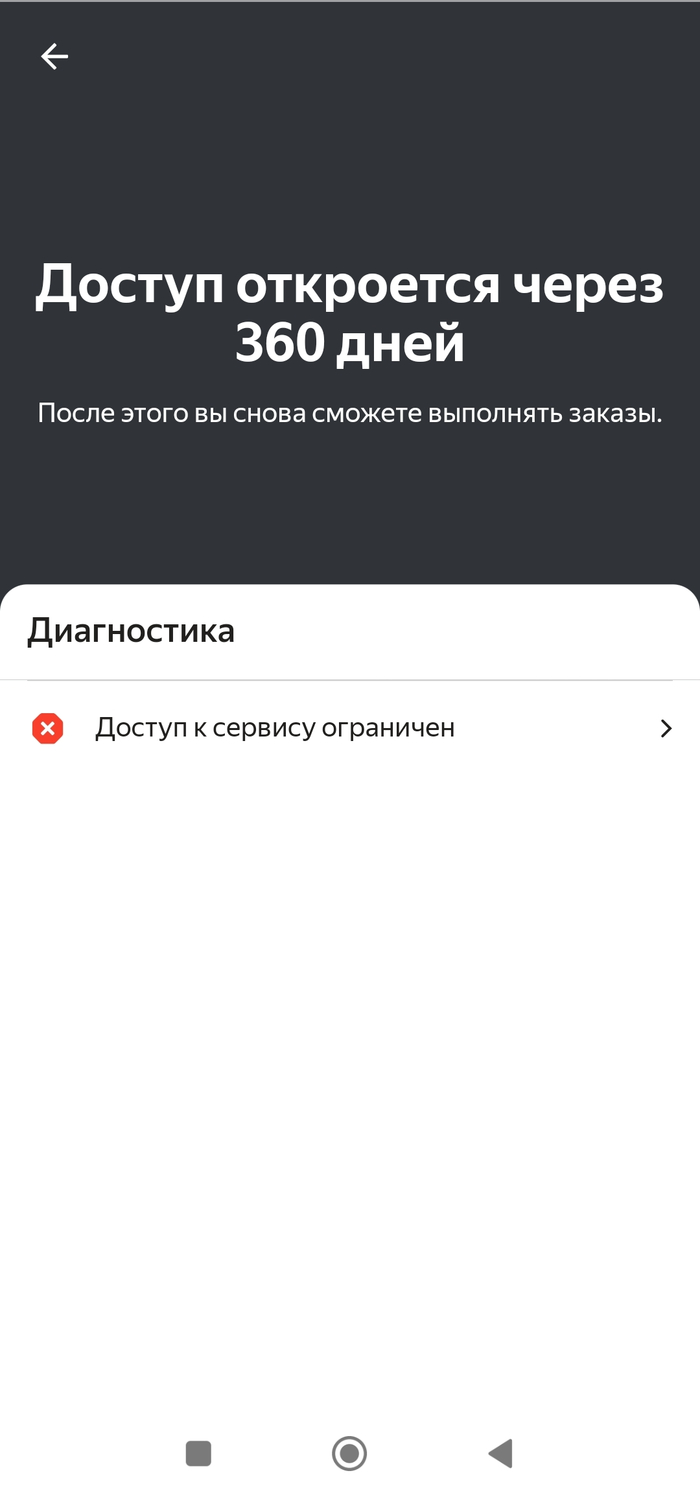
Task: Open recent apps via square button
Action: tap(198, 1453)
